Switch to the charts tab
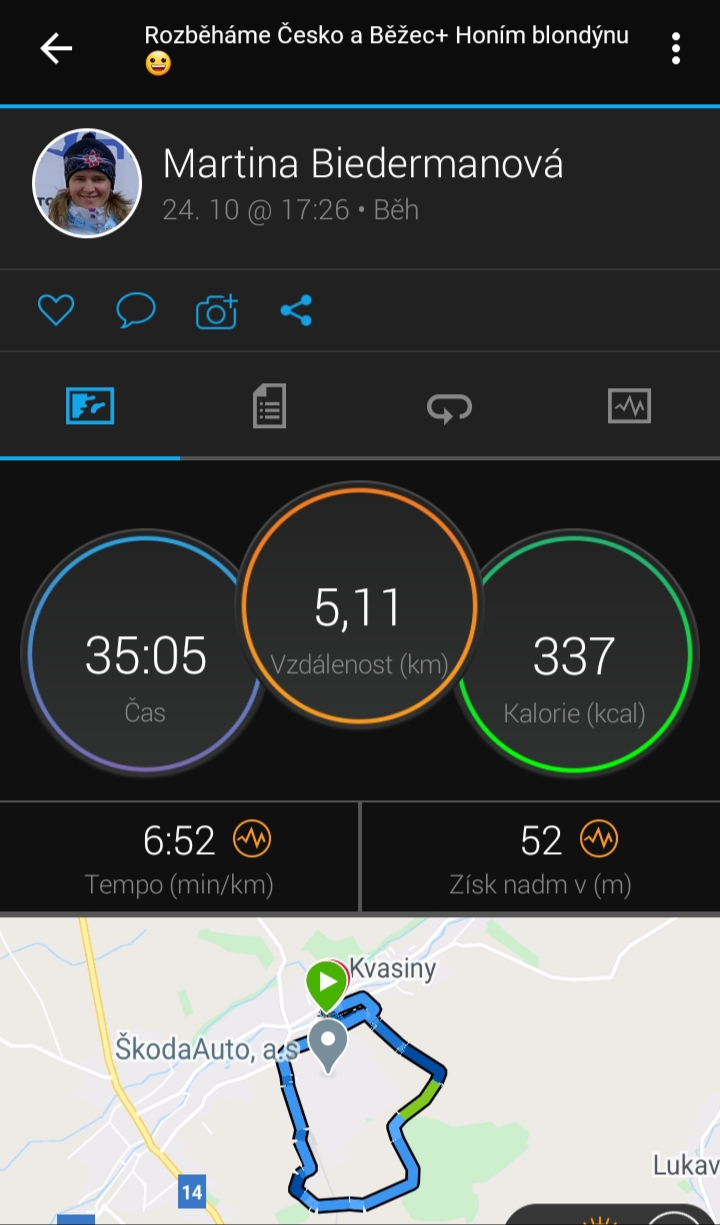720x1225 pixels. 629,406
